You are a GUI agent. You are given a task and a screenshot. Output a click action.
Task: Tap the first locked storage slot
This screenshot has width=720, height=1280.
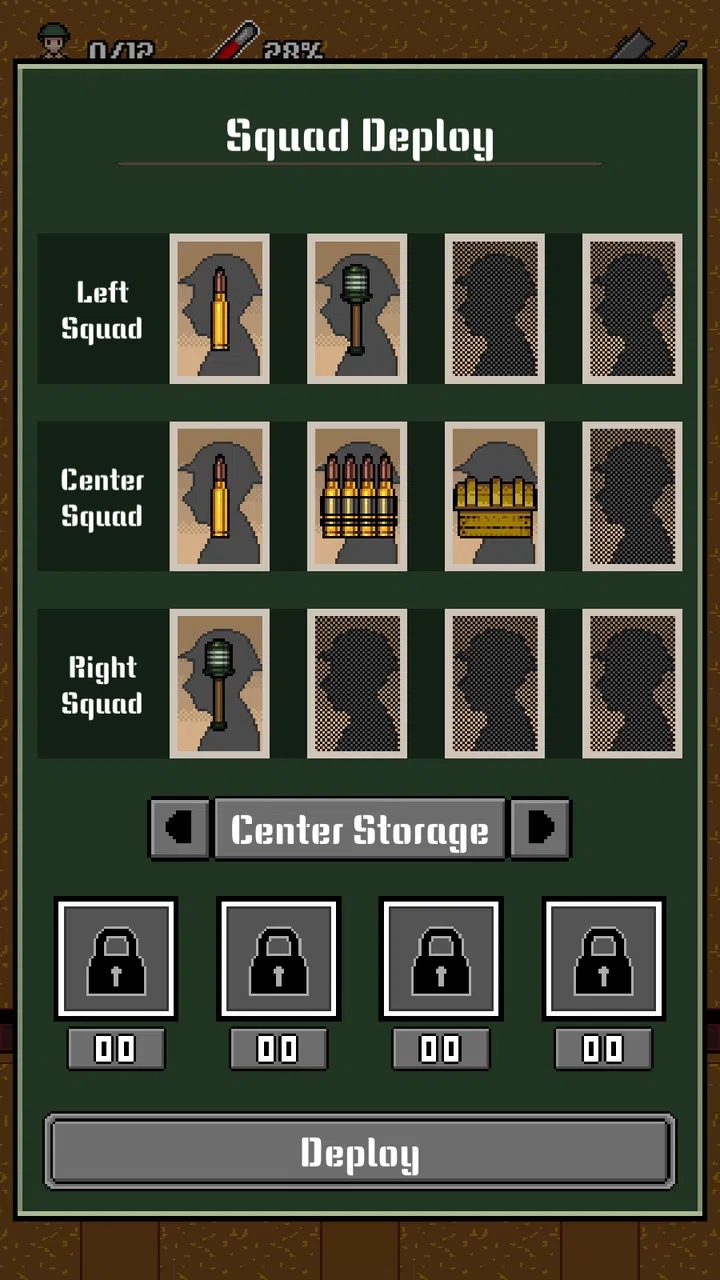click(116, 958)
